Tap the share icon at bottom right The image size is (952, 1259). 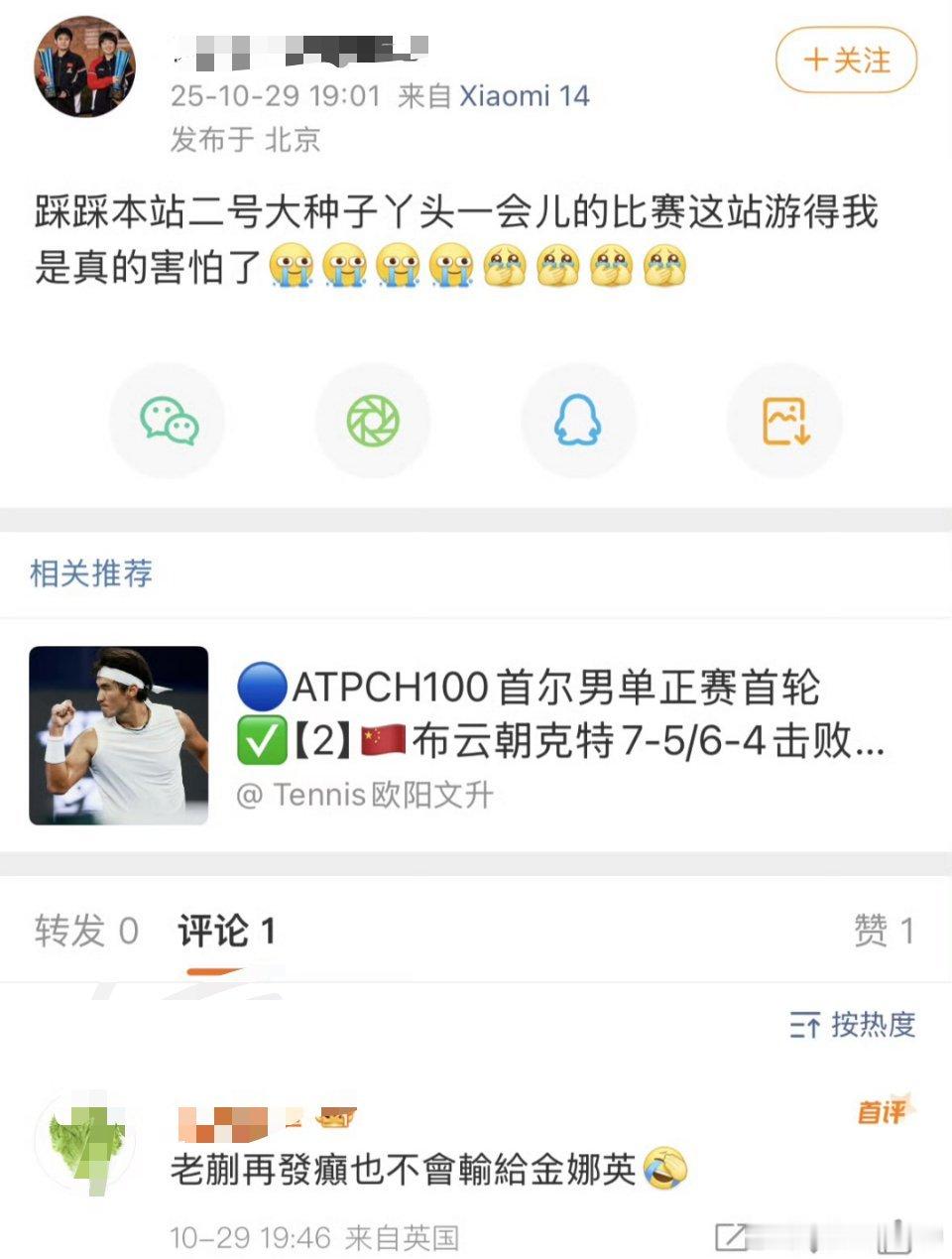pos(893,1234)
